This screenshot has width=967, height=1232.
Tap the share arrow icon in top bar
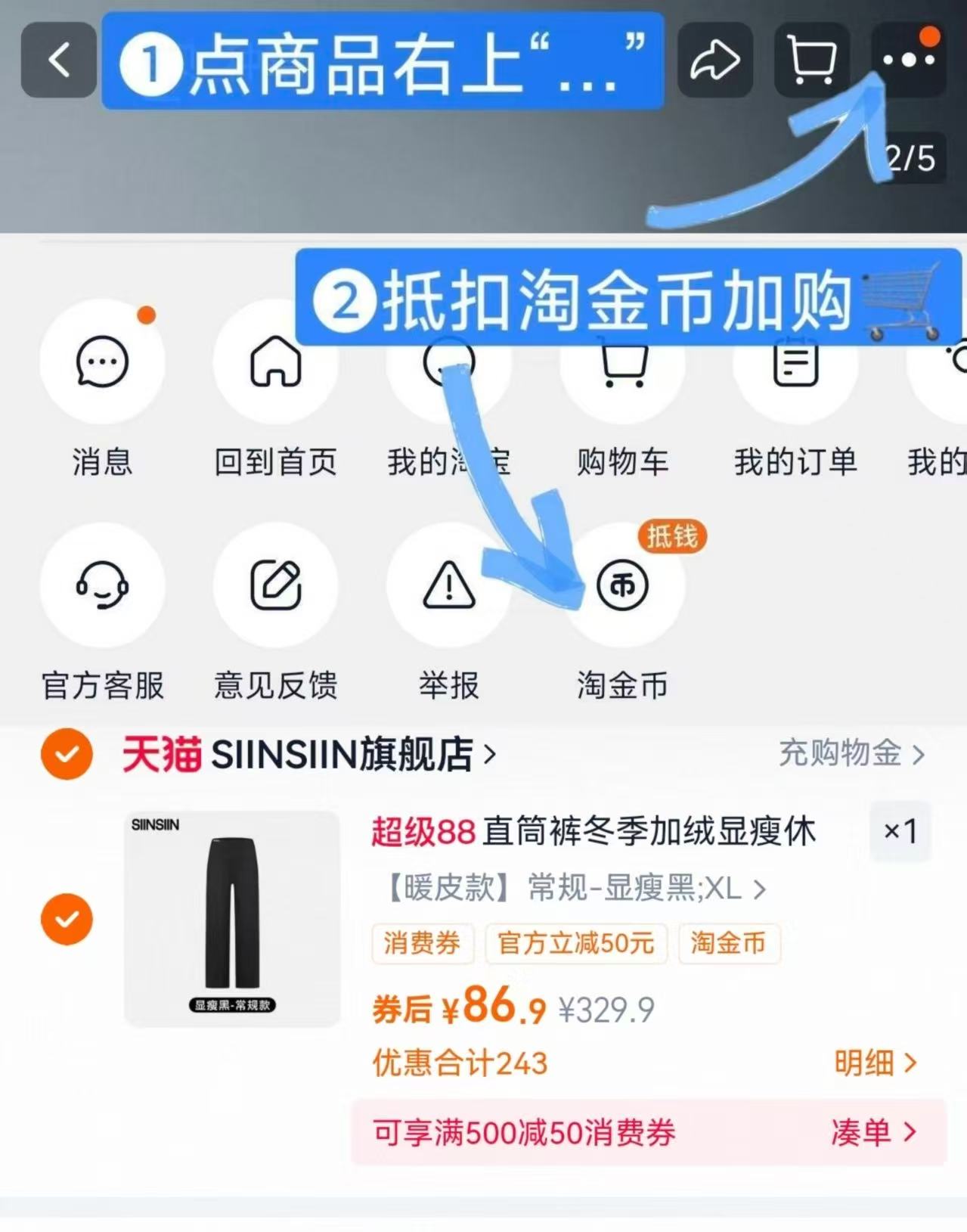(714, 61)
